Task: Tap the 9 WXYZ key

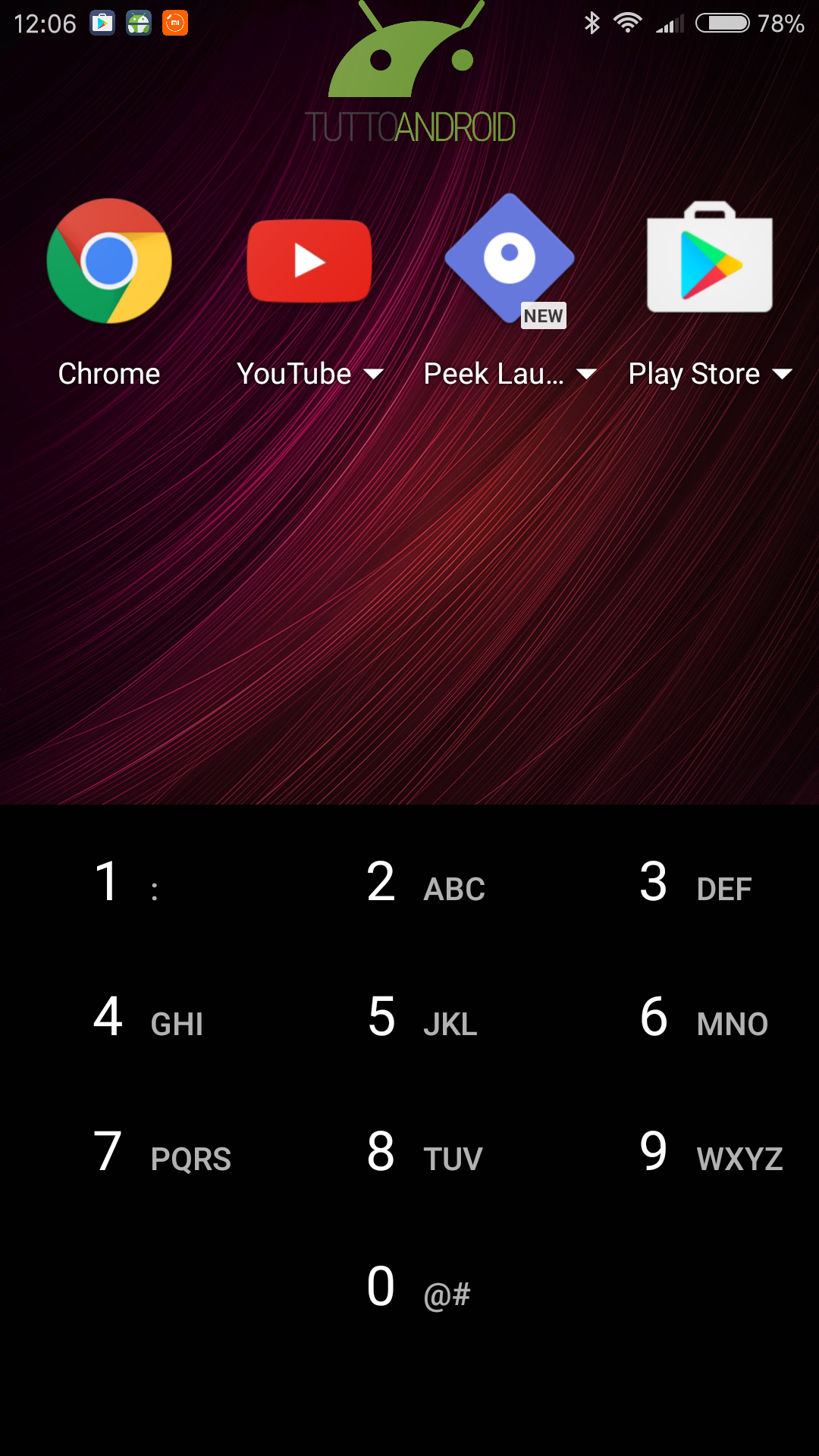Action: click(x=682, y=1152)
